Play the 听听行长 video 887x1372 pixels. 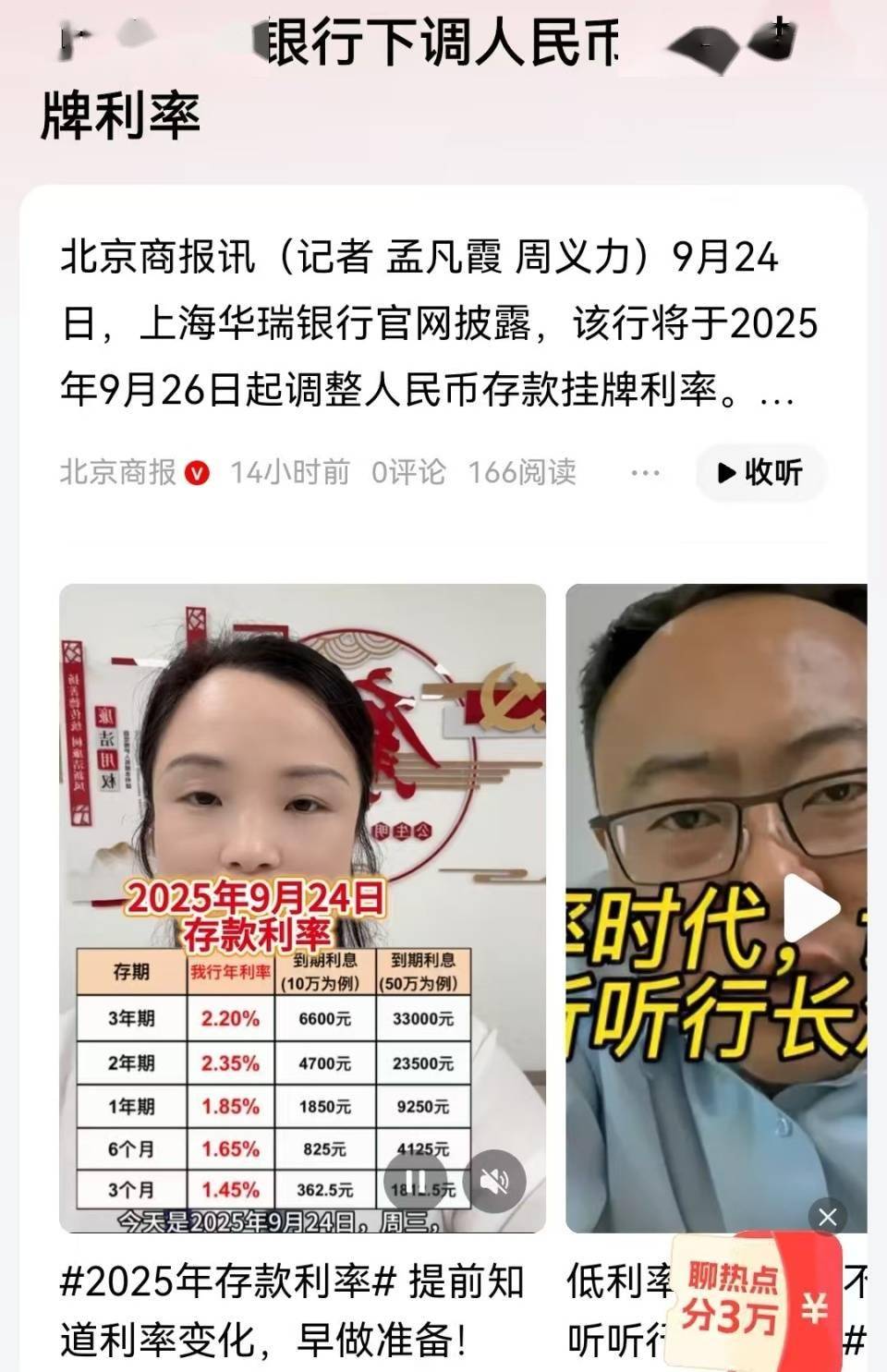[810, 908]
